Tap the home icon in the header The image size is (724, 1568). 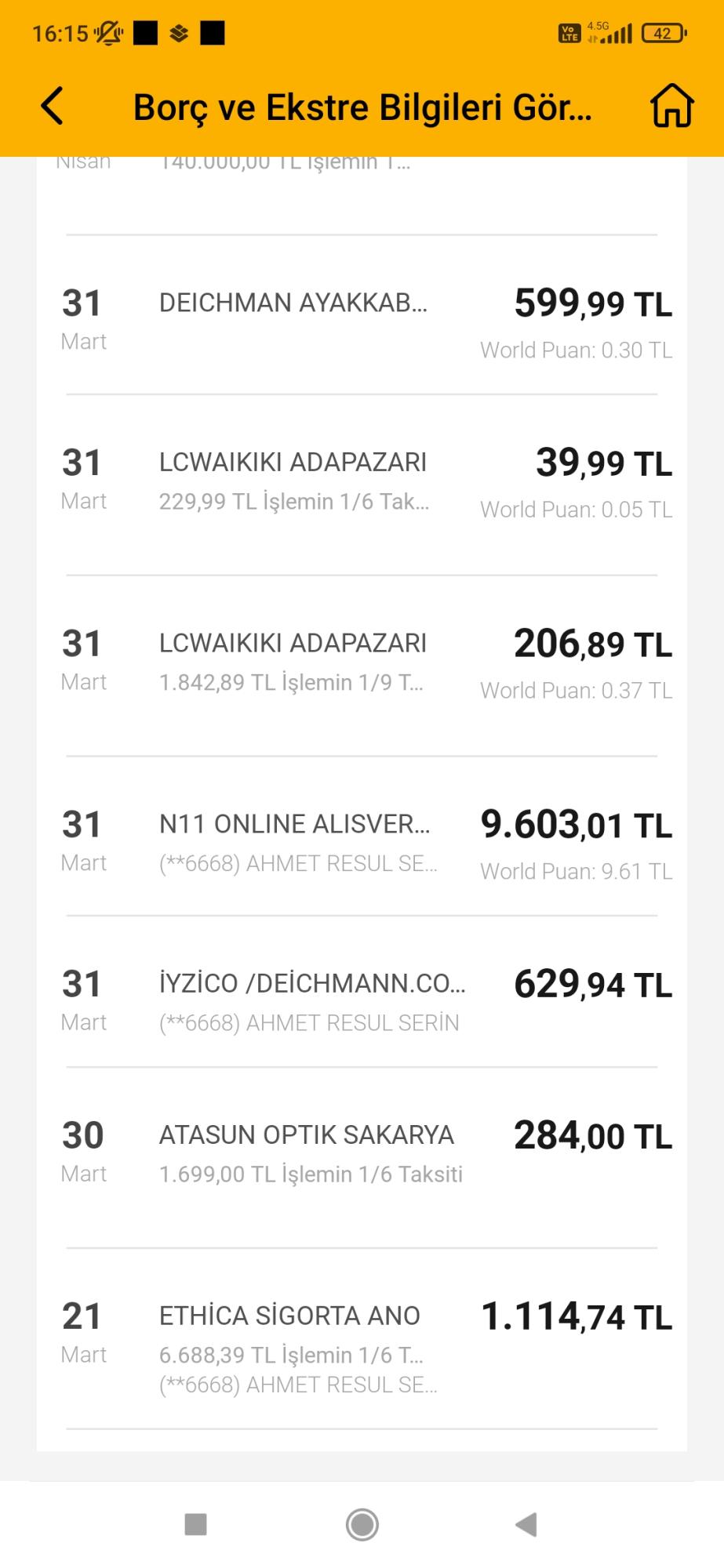[x=672, y=107]
